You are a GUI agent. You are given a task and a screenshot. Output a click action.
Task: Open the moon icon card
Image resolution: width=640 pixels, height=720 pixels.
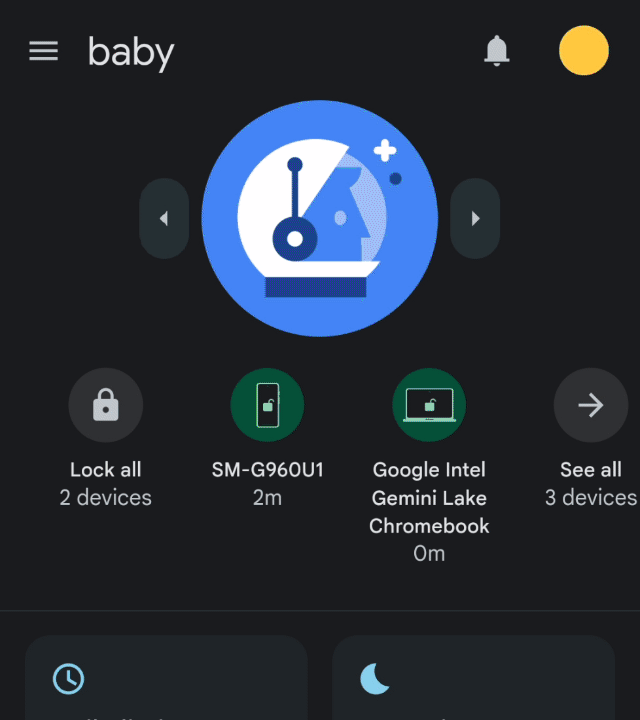[x=474, y=680]
